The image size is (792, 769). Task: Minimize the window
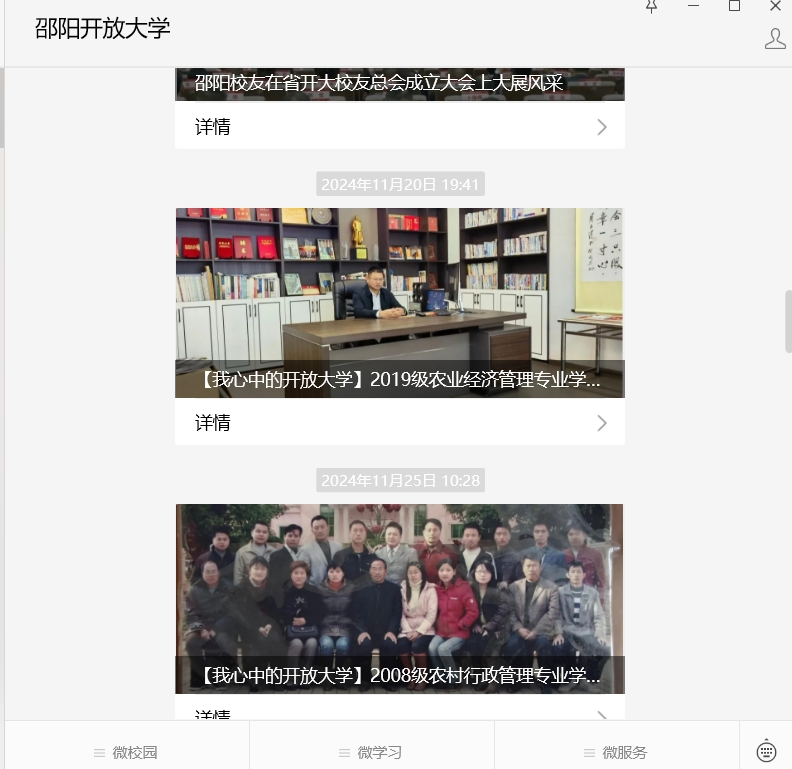point(693,6)
